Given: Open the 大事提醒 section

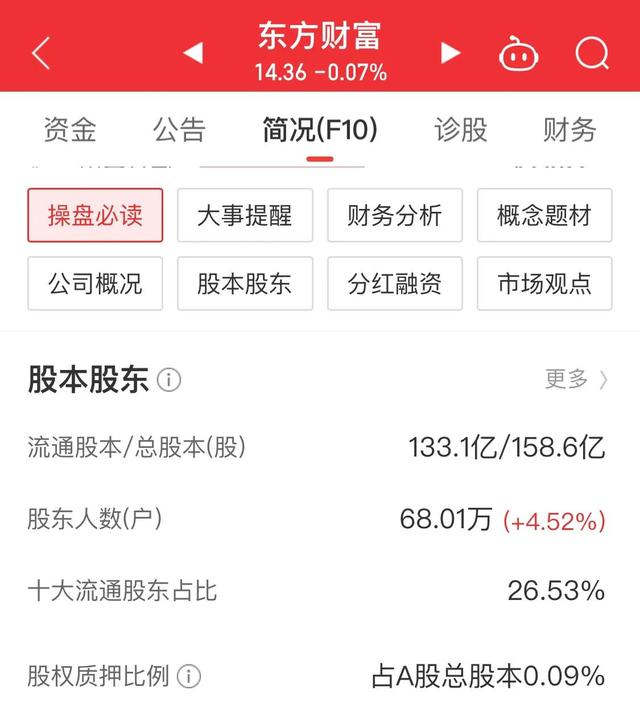Looking at the screenshot, I should 245,215.
